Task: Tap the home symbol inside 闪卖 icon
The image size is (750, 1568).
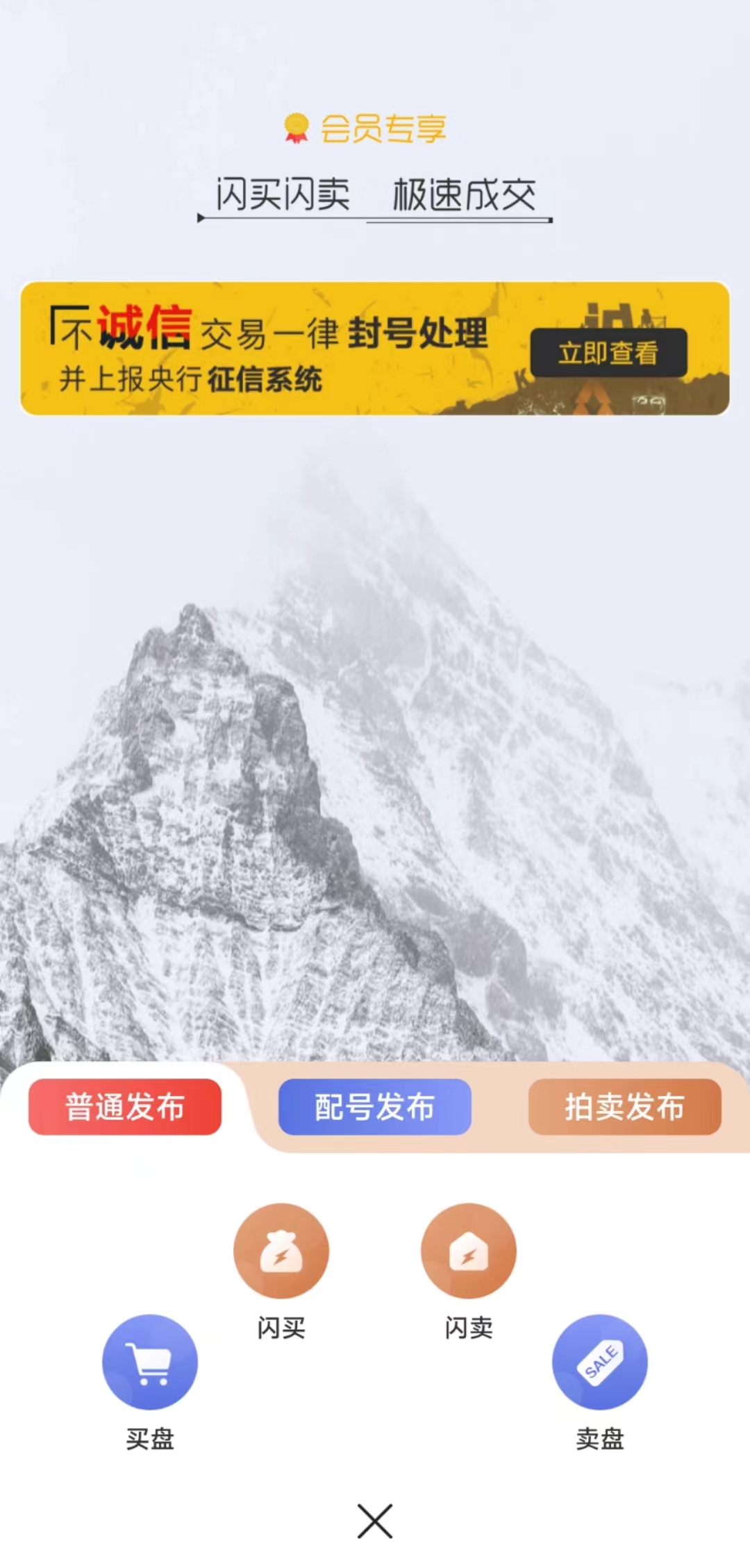Action: tap(469, 1251)
